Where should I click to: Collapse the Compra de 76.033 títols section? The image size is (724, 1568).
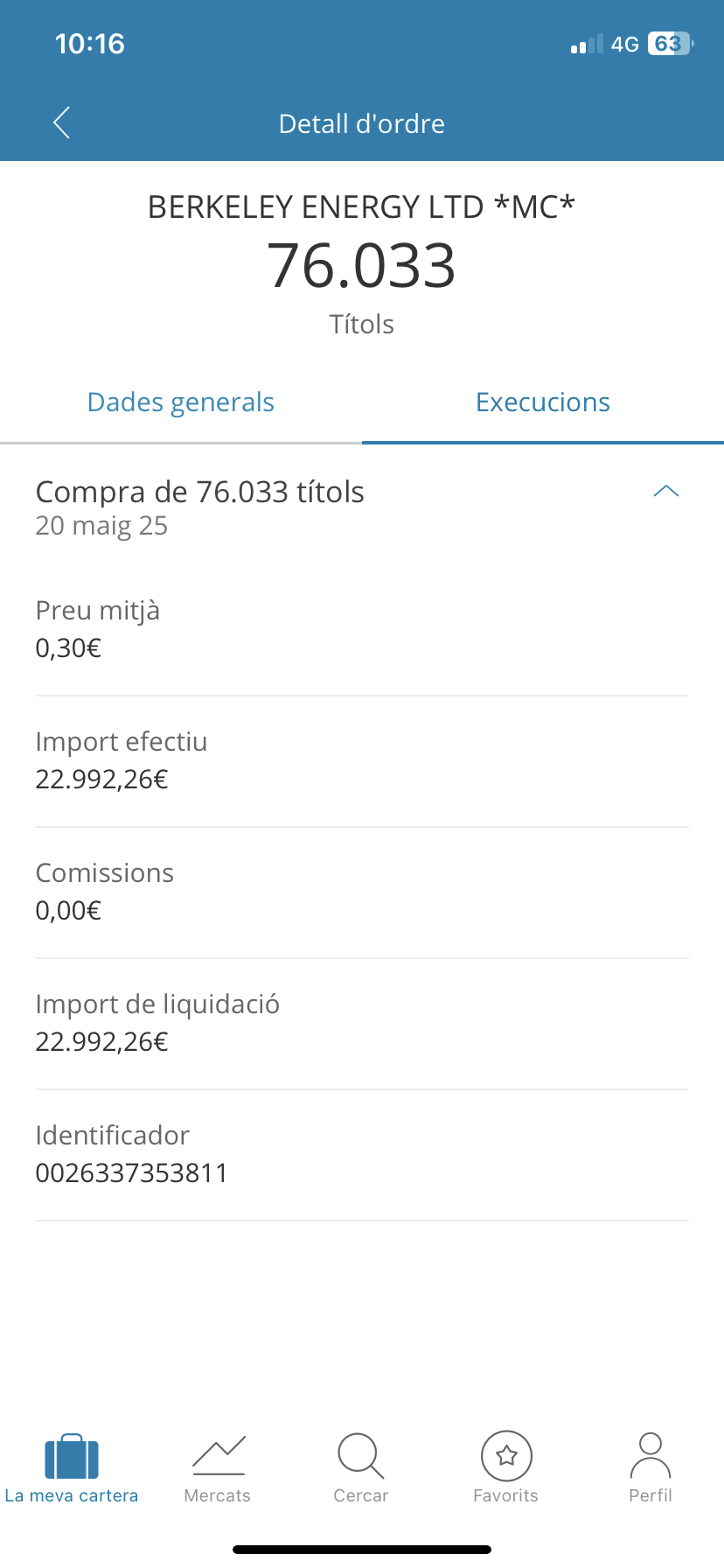[666, 491]
